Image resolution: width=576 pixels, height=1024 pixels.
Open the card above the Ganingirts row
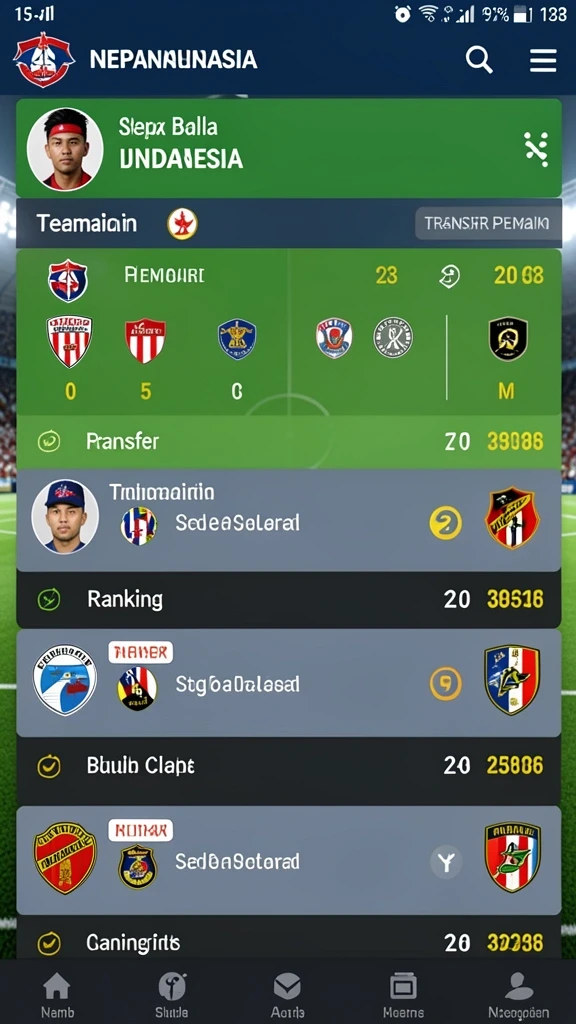288,860
